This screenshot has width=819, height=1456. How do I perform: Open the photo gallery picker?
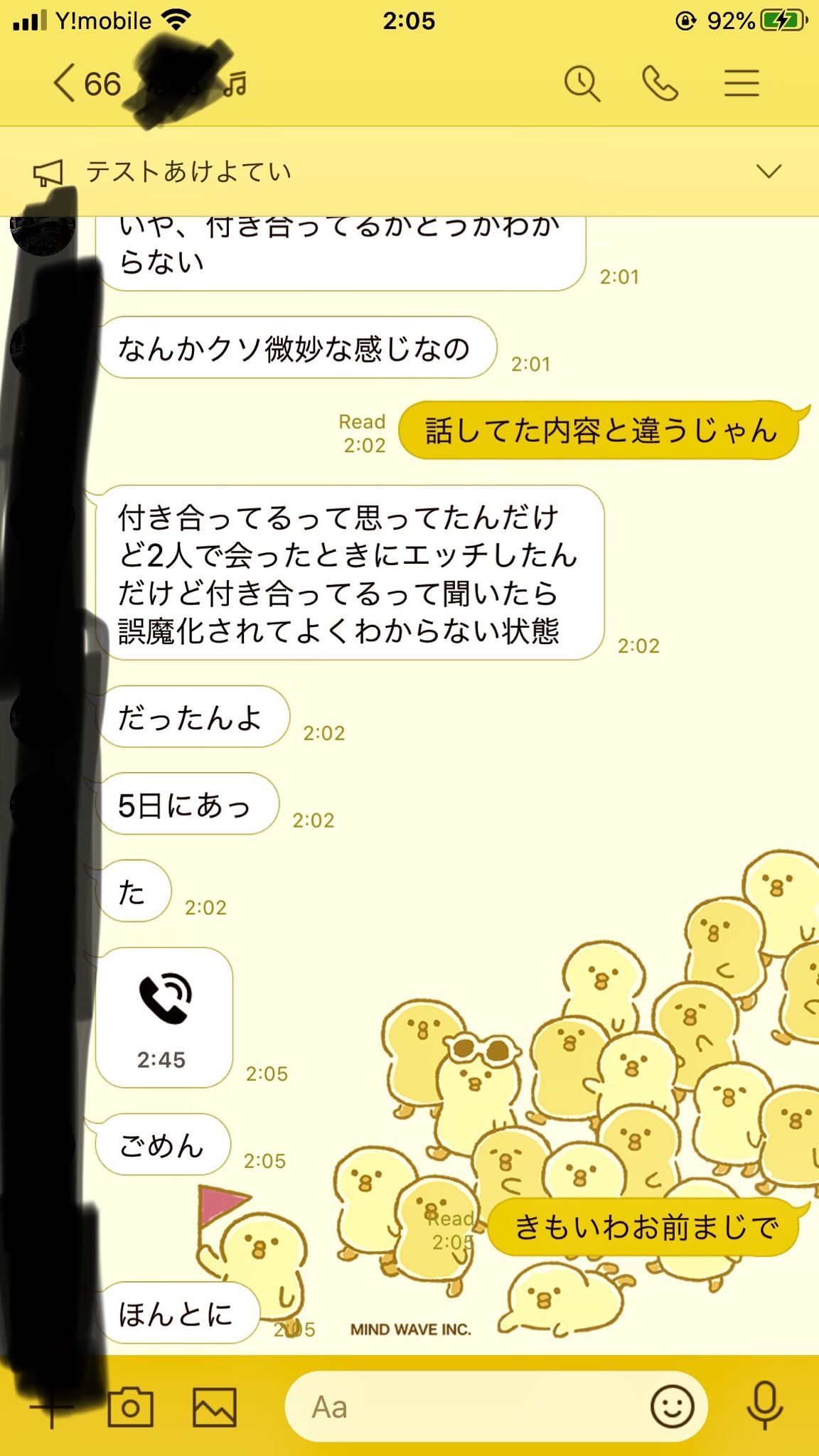(x=214, y=1407)
